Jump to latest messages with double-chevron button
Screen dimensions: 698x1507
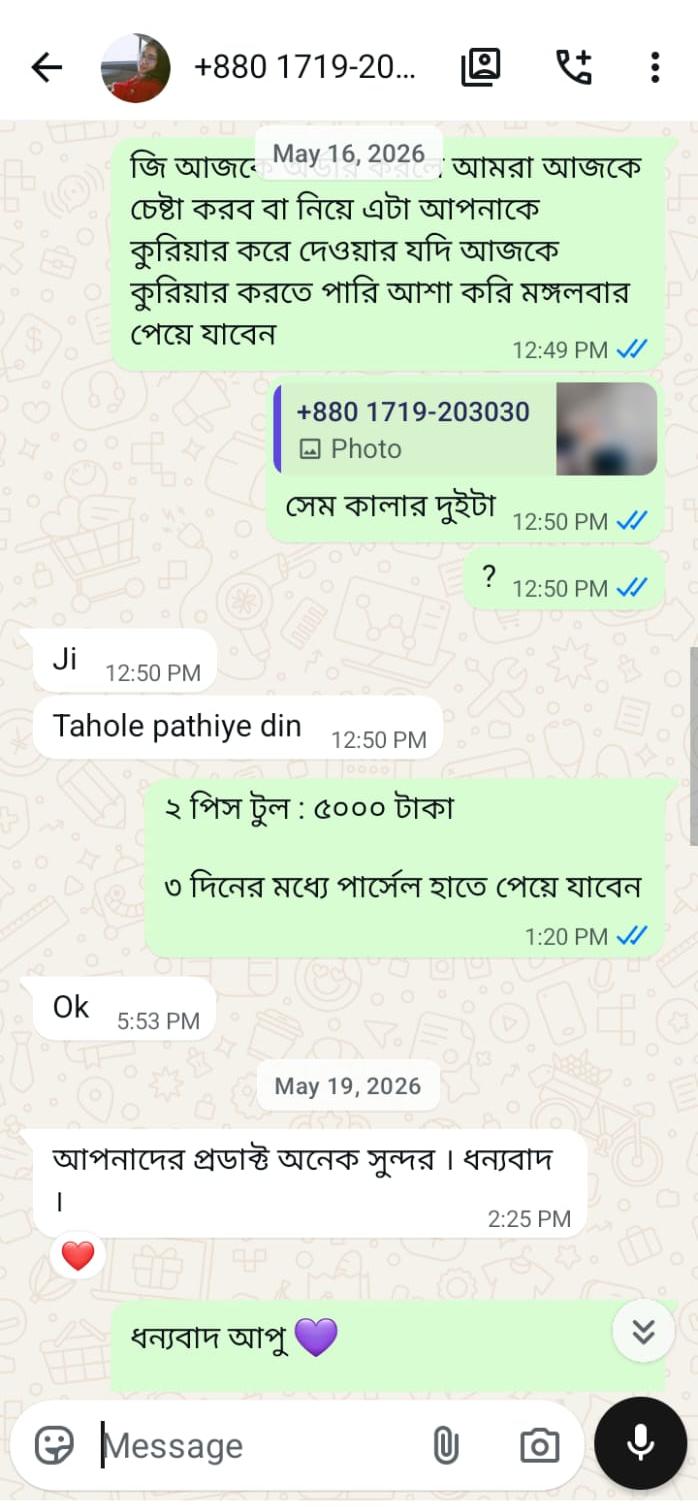[643, 1331]
